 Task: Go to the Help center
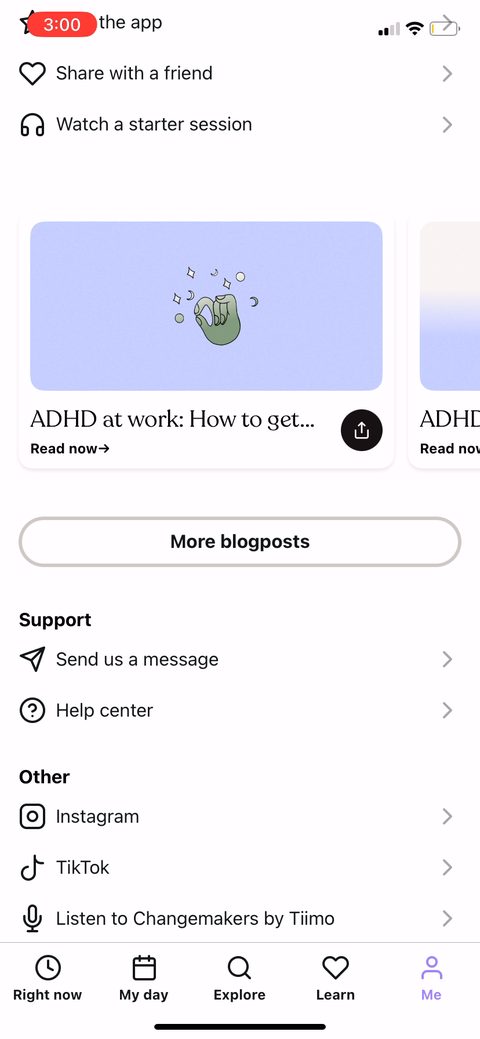click(x=240, y=710)
